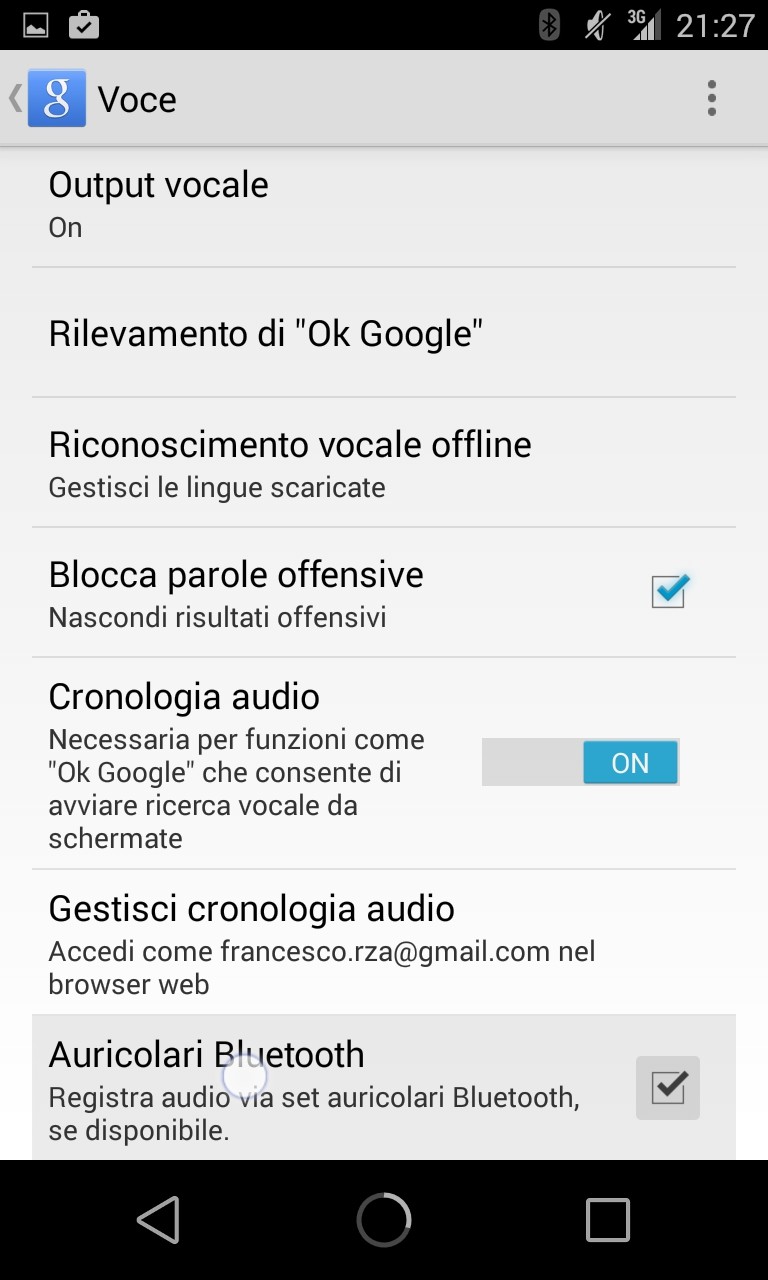
Task: Uncheck Auricolari Bluetooth checkbox
Action: pyautogui.click(x=668, y=1087)
